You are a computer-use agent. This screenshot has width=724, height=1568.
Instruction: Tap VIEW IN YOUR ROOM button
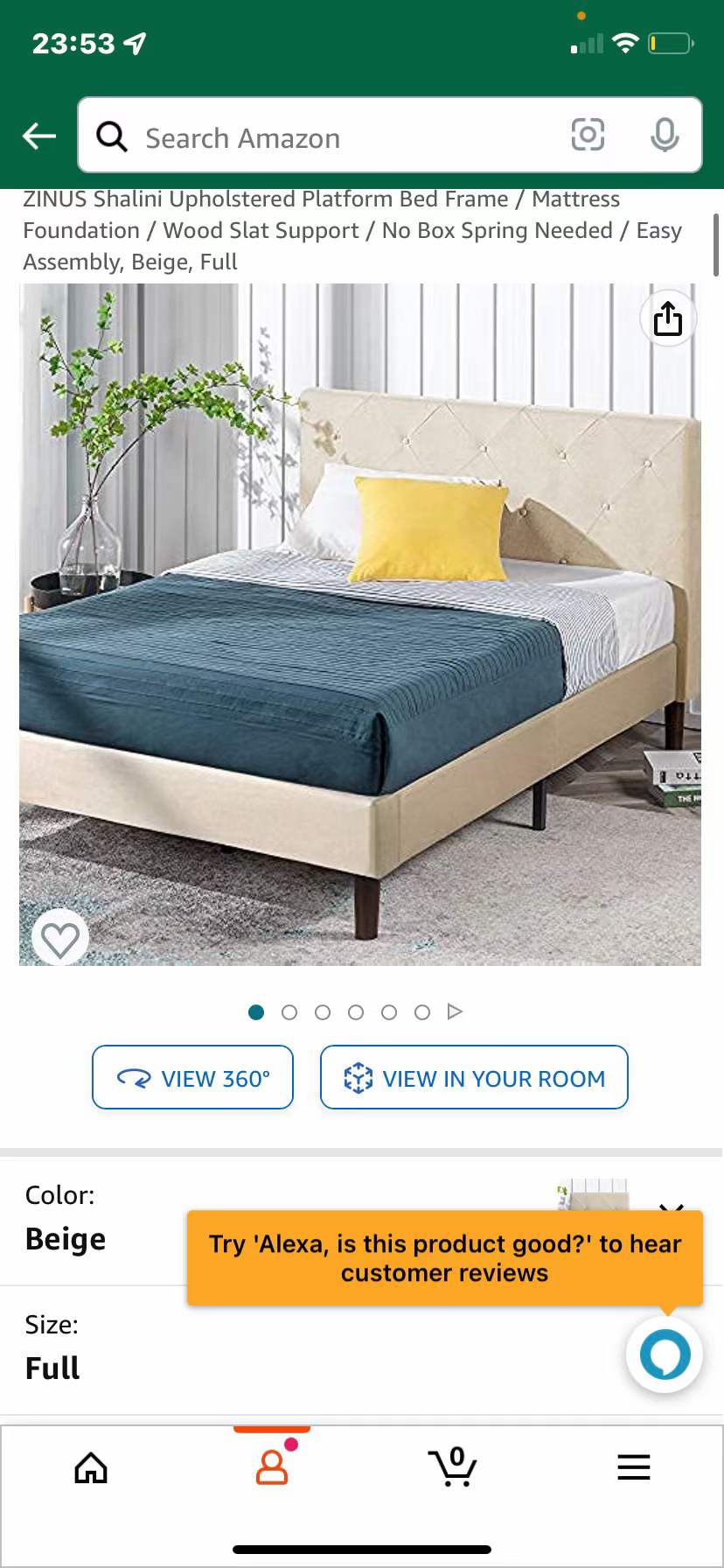click(474, 1077)
